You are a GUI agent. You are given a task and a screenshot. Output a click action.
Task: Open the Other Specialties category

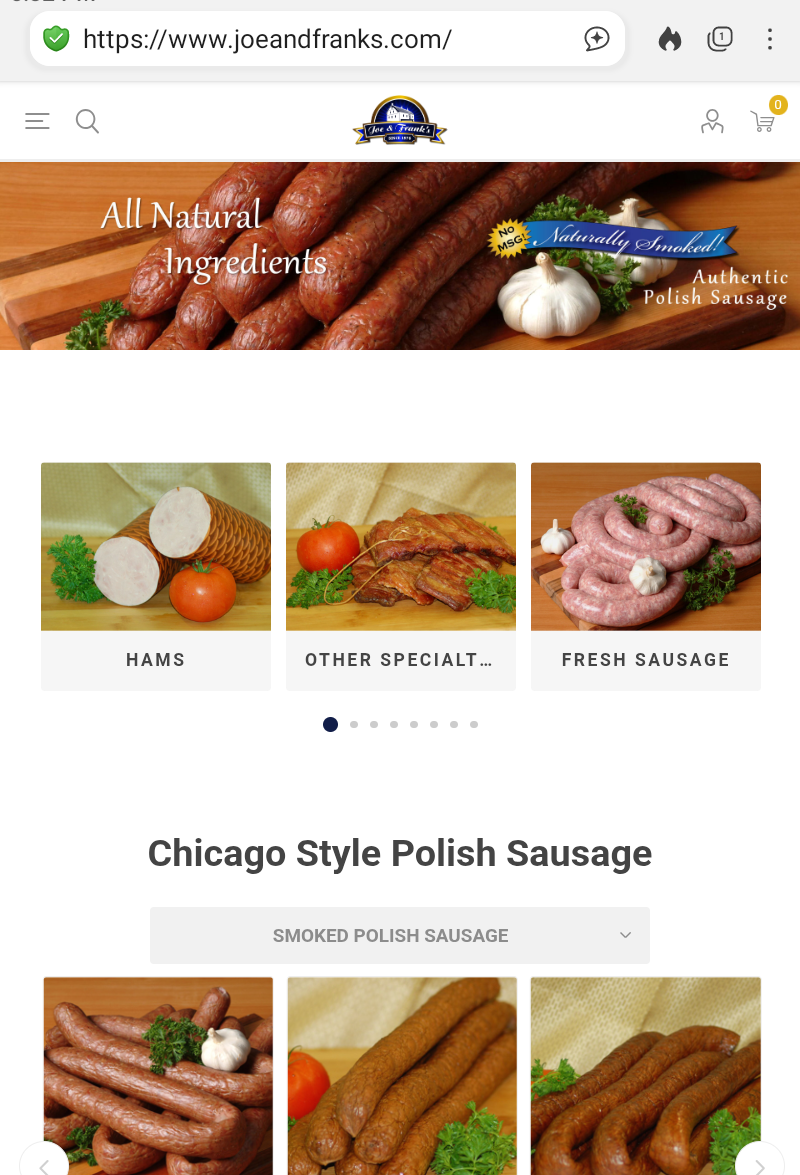tap(400, 576)
